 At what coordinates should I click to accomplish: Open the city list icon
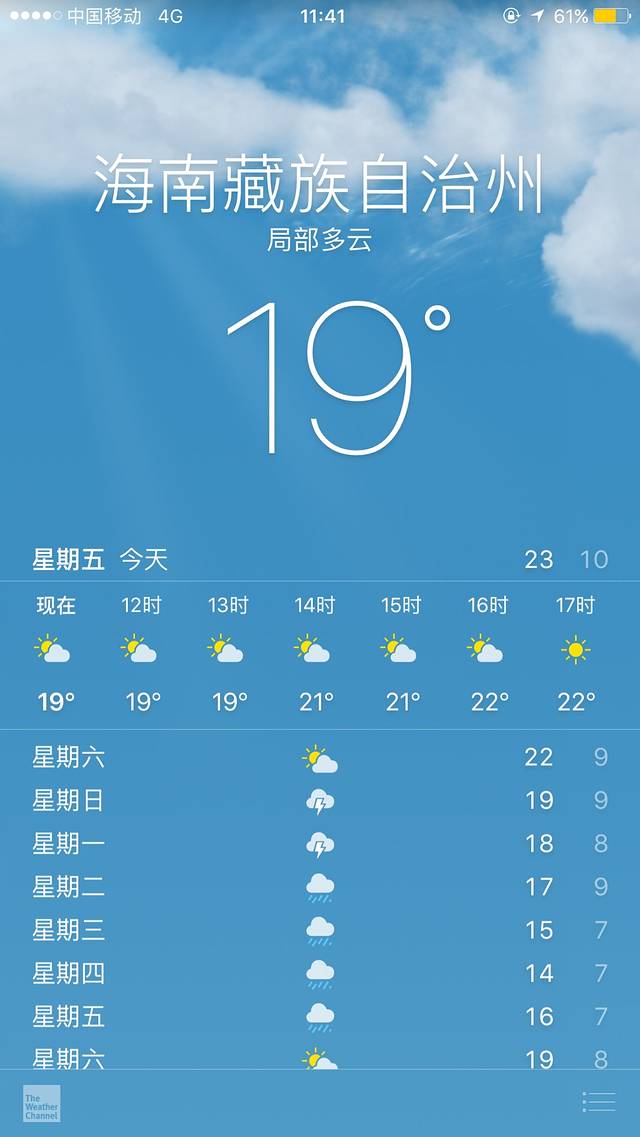(x=598, y=1102)
